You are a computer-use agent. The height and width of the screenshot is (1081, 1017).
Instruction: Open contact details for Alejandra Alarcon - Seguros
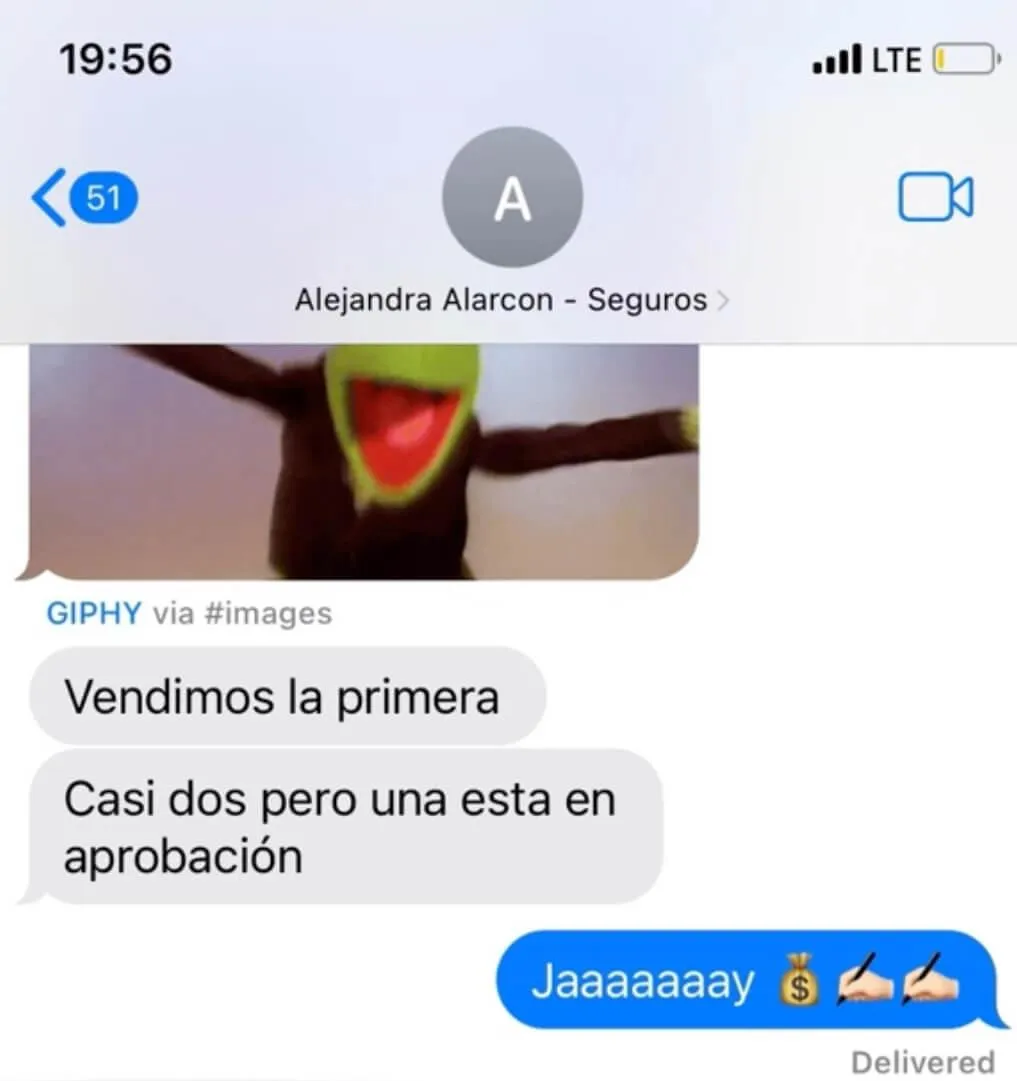click(x=511, y=300)
